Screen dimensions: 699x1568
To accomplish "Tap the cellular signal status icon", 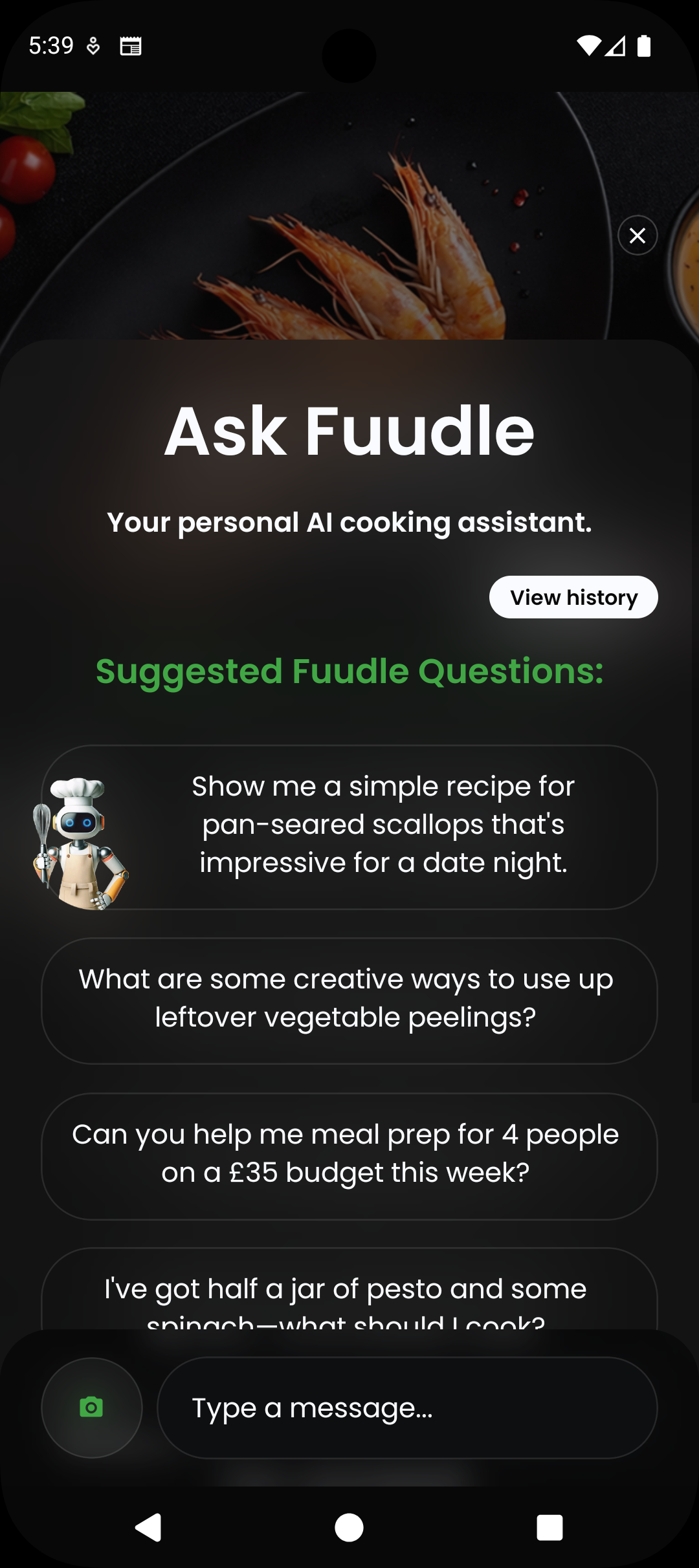I will point(615,45).
